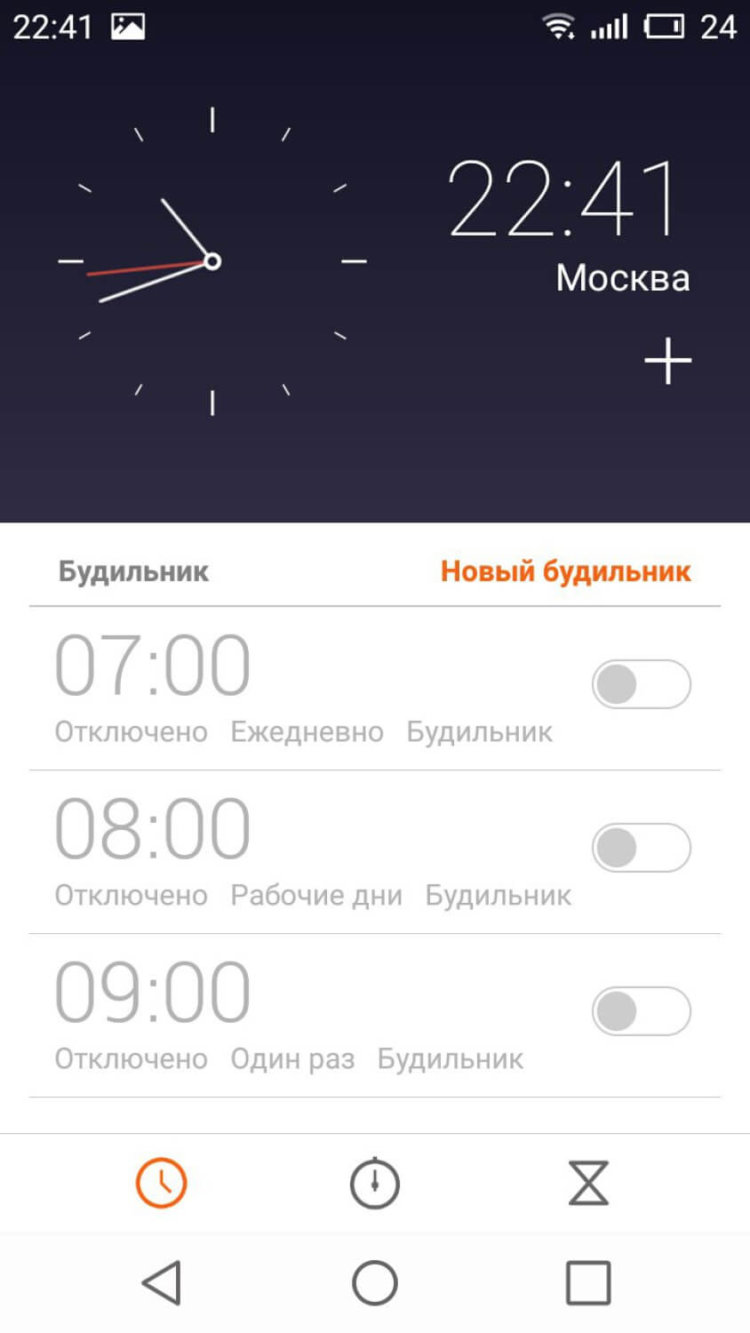Image resolution: width=750 pixels, height=1333 pixels.
Task: Click the analog clock face
Action: tap(211, 260)
